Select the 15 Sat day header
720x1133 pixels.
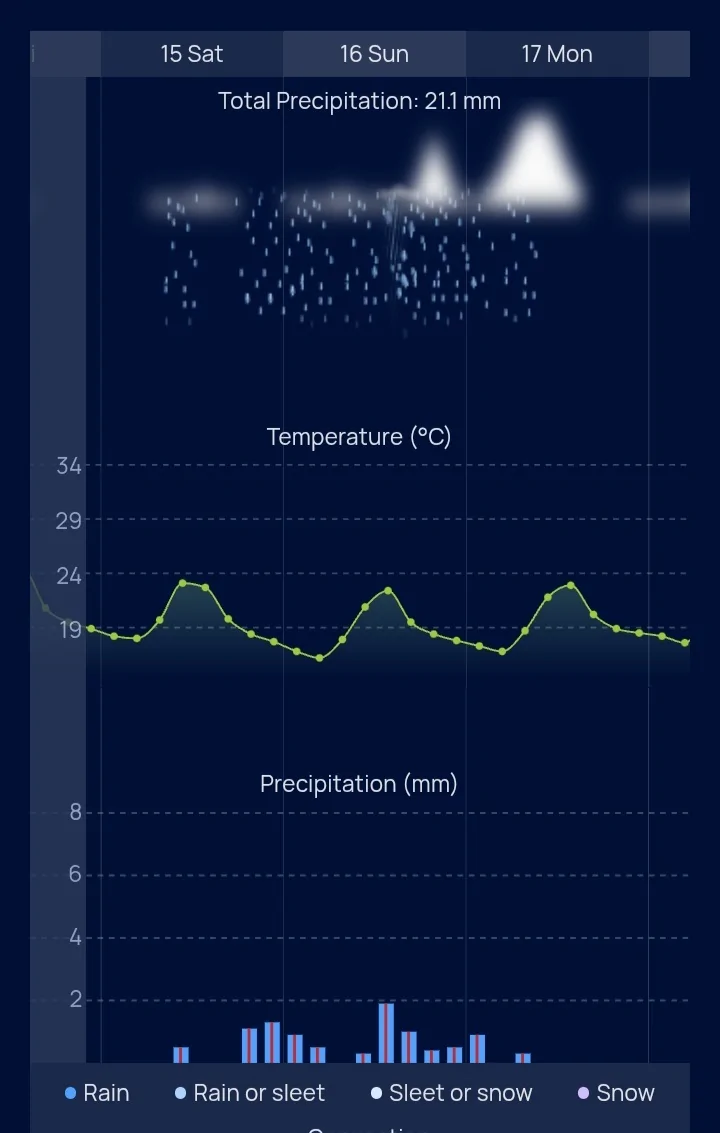(x=192, y=54)
